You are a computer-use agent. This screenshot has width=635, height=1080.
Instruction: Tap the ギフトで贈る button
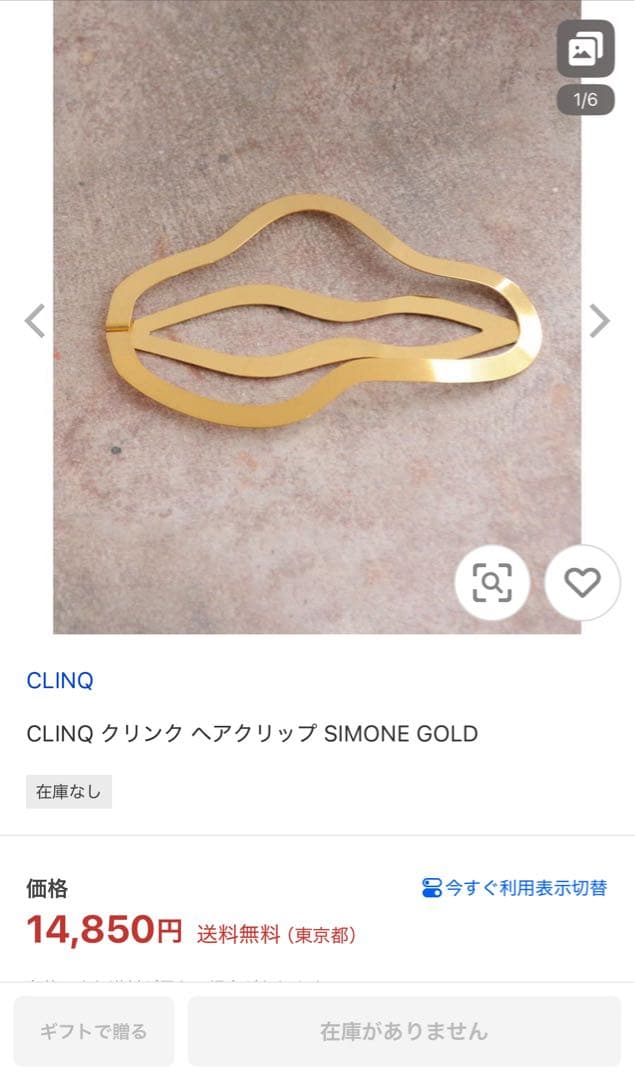pos(94,1031)
